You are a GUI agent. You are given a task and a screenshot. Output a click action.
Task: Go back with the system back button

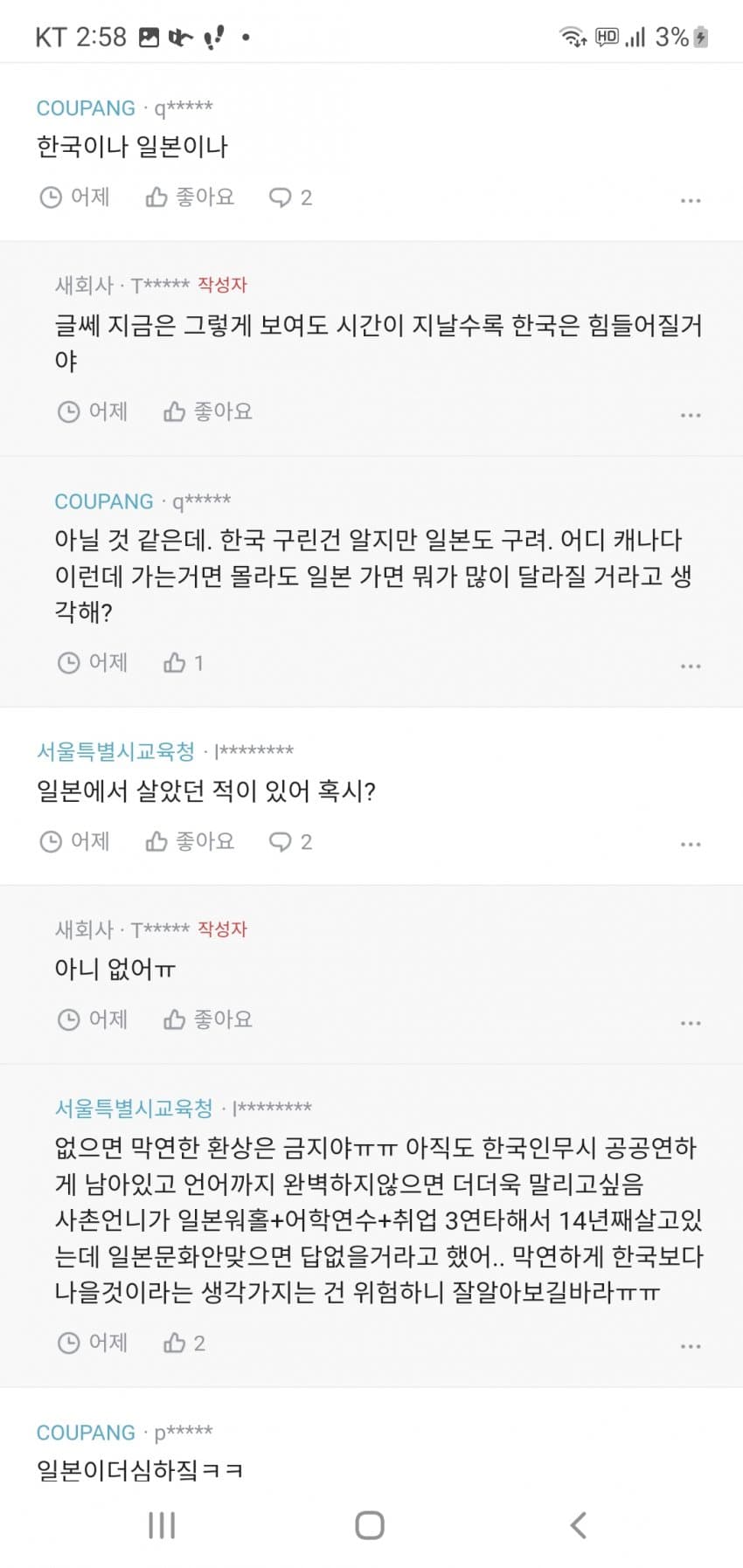[578, 1525]
